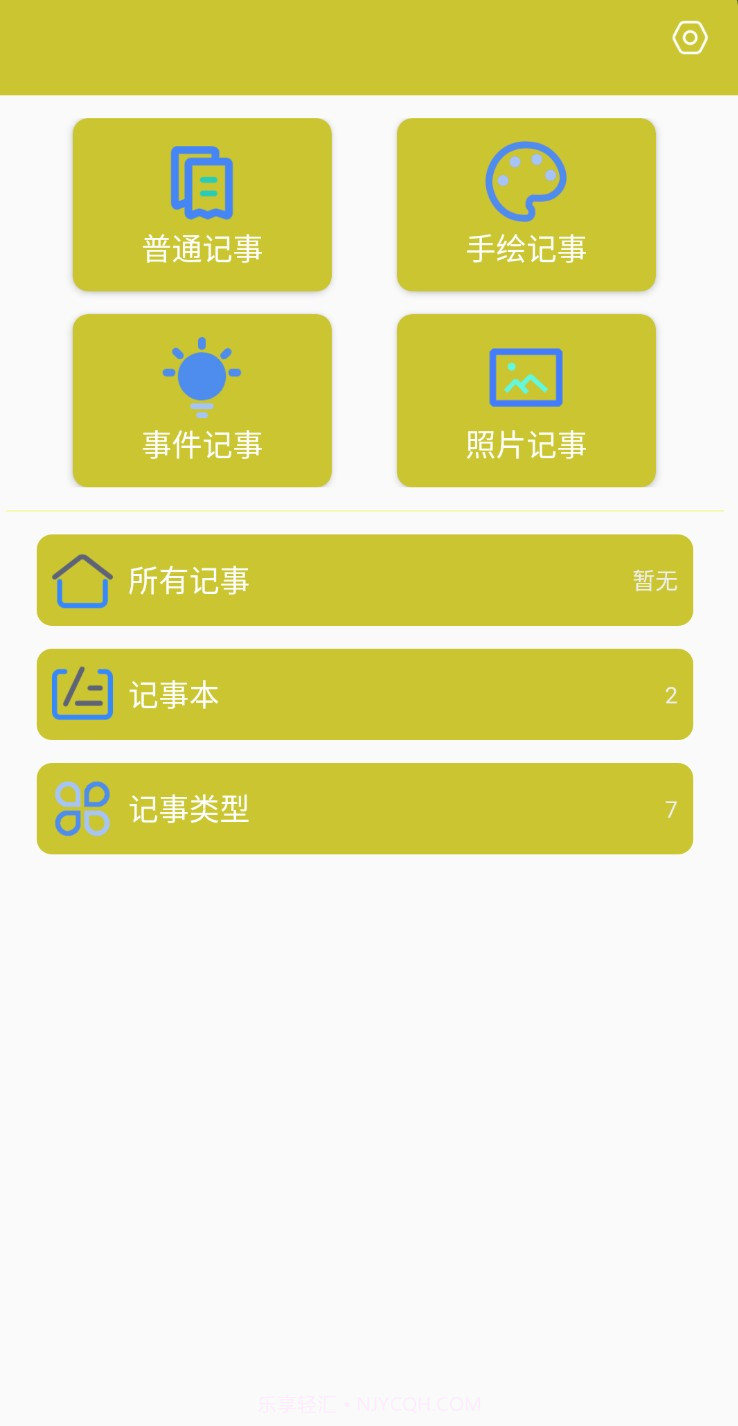This screenshot has width=738, height=1426.
Task: Select the count badge 2 on 记事本
Action: coord(671,694)
